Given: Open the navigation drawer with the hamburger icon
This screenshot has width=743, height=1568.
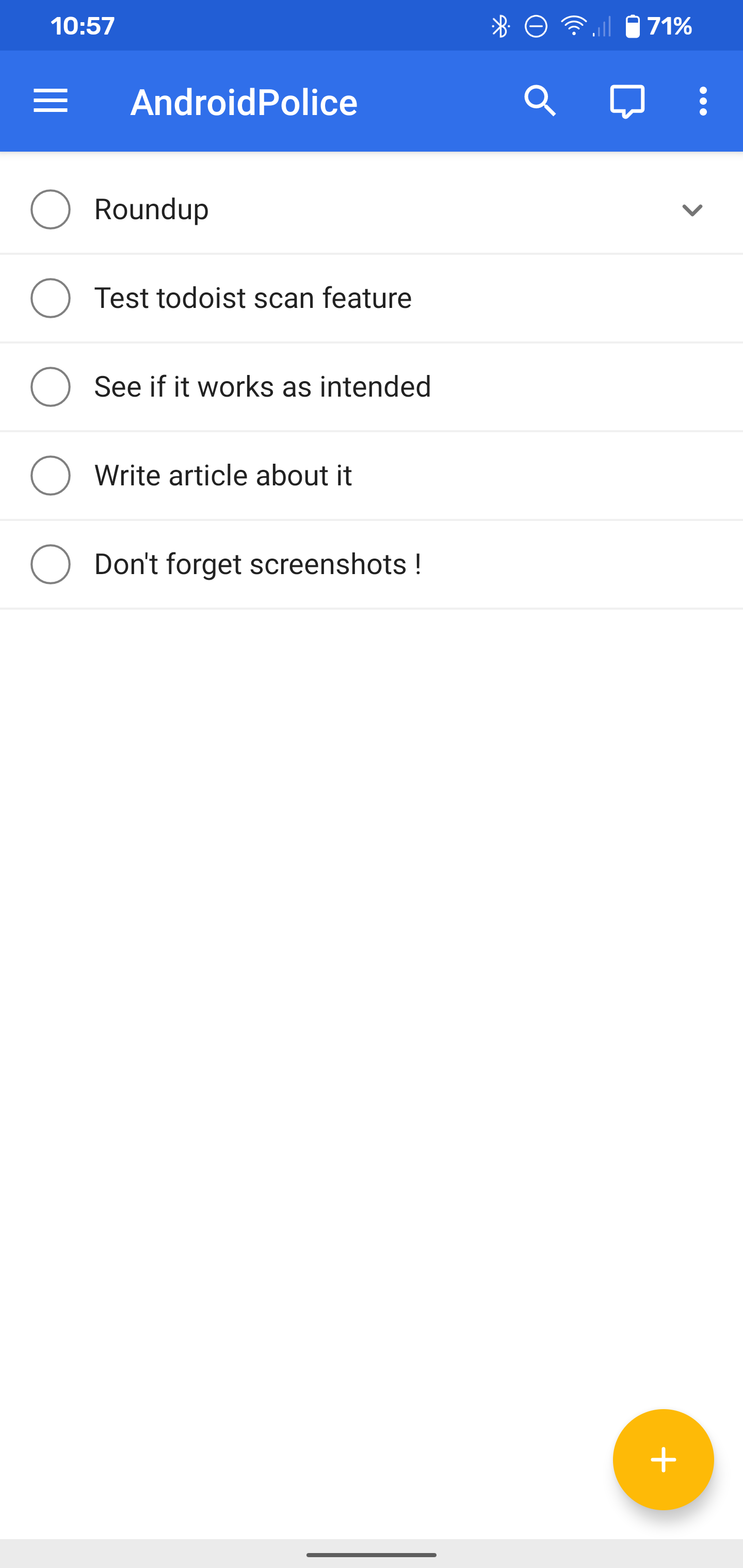Looking at the screenshot, I should [x=51, y=101].
